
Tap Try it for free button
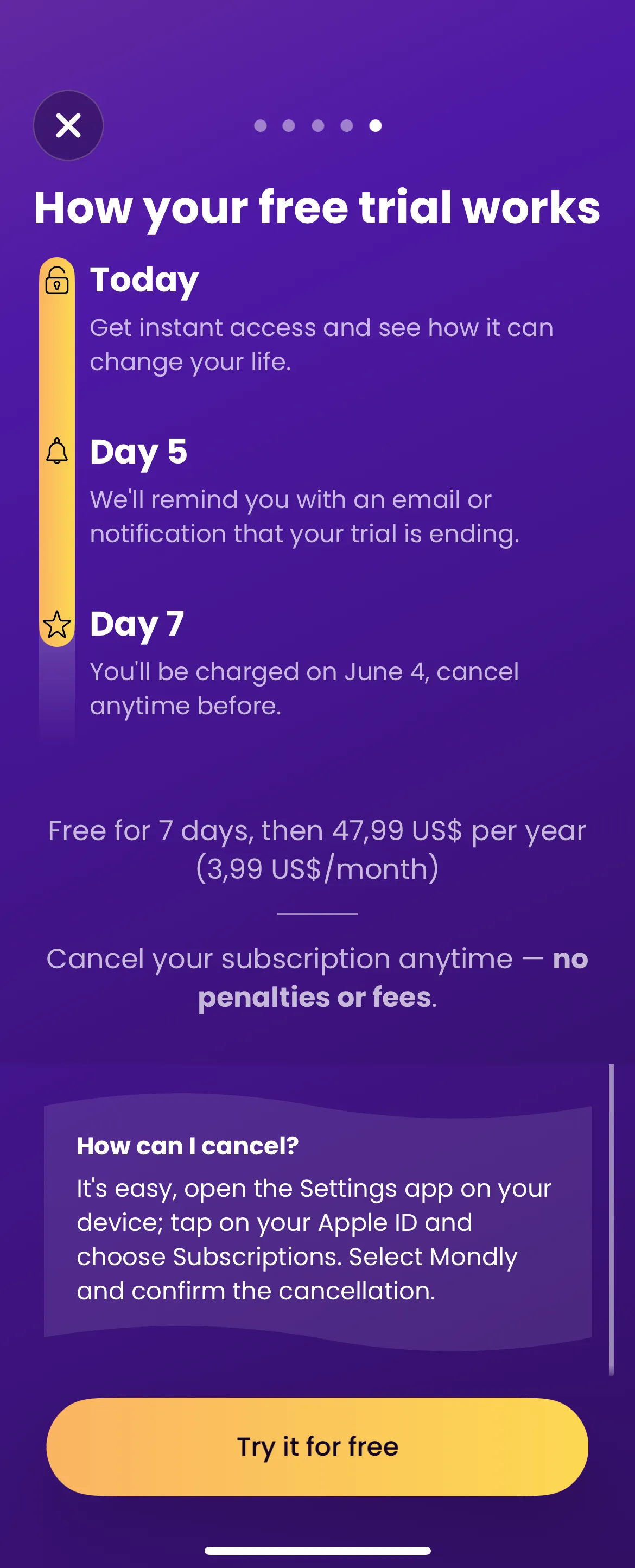[x=317, y=1446]
